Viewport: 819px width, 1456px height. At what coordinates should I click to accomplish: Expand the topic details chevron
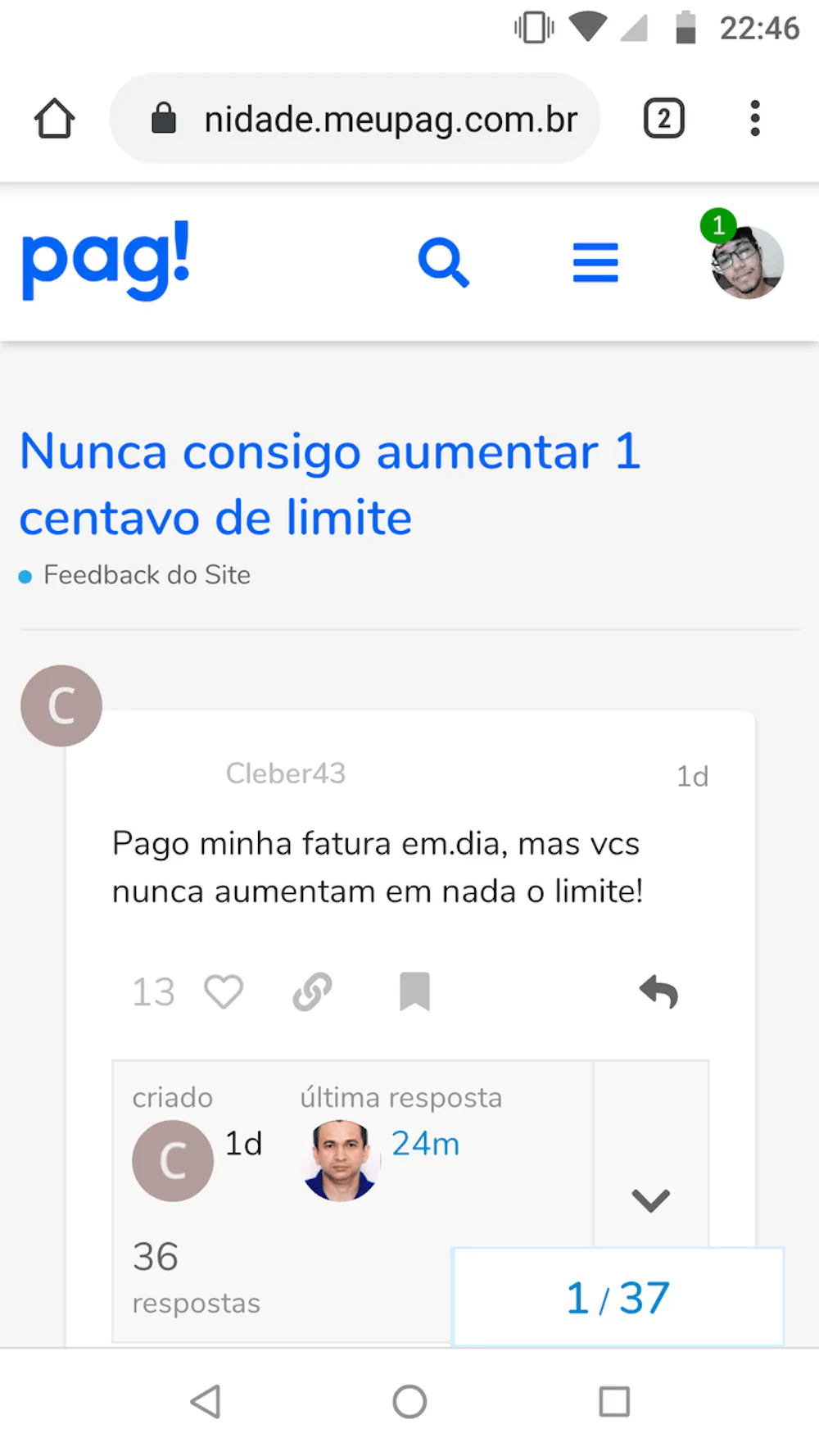(651, 1200)
